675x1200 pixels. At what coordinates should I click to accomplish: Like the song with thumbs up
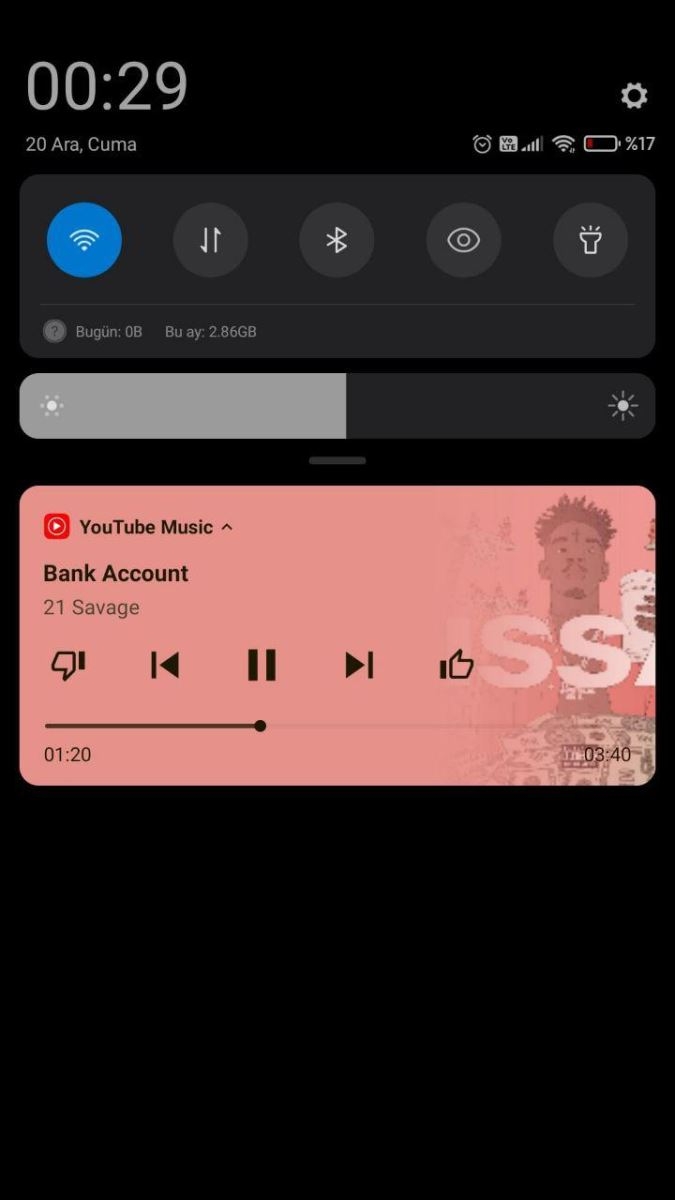point(456,665)
